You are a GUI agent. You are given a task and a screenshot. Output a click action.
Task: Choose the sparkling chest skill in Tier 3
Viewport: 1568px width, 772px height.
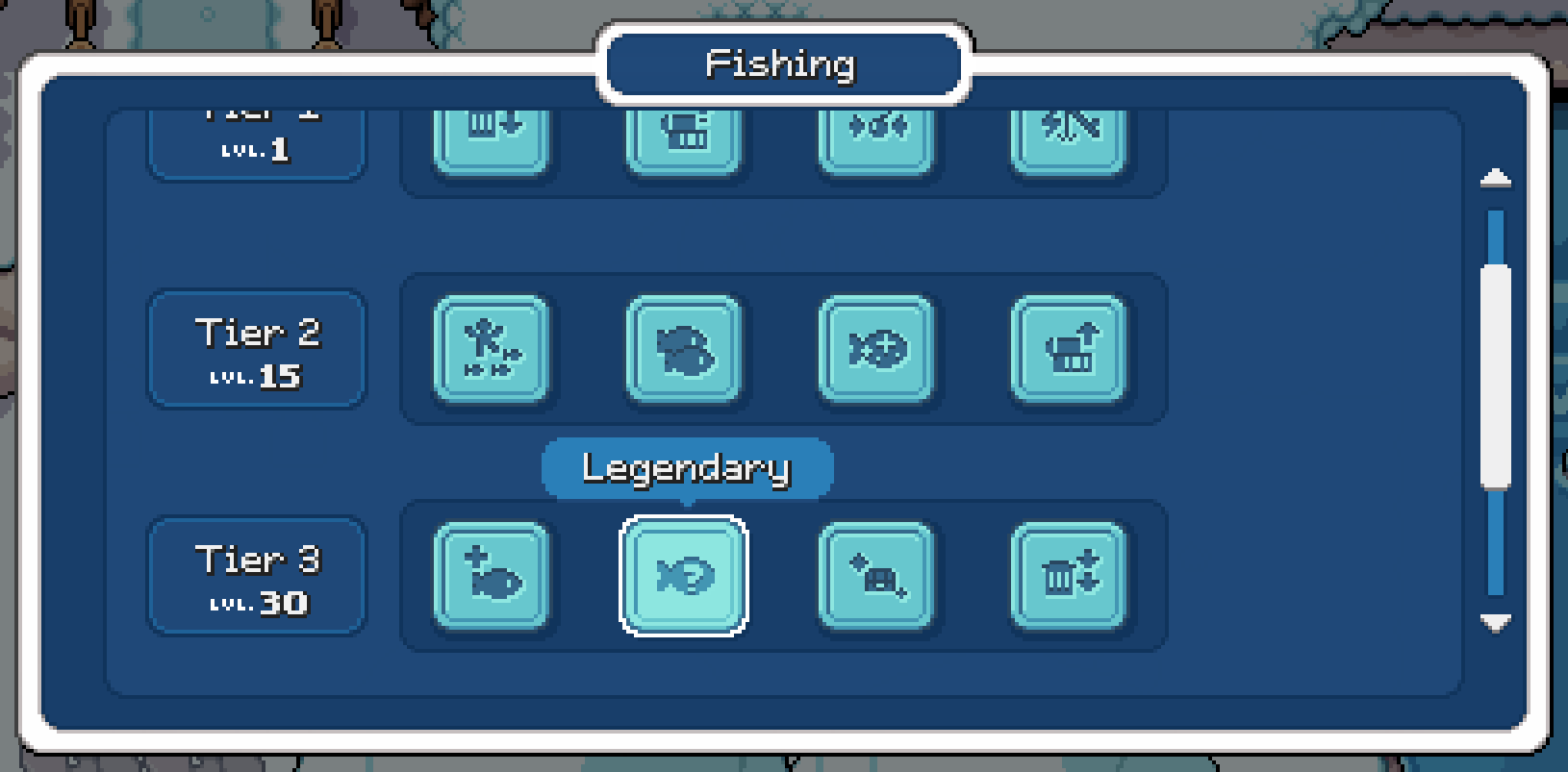point(876,576)
